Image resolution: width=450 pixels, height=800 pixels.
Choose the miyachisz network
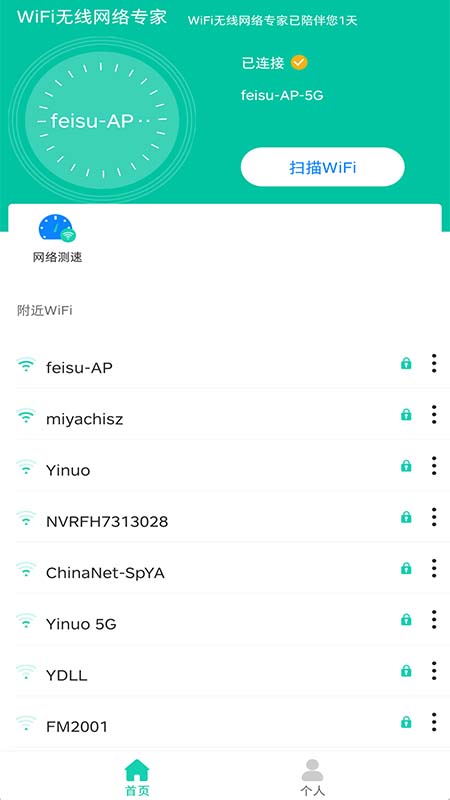tap(225, 418)
